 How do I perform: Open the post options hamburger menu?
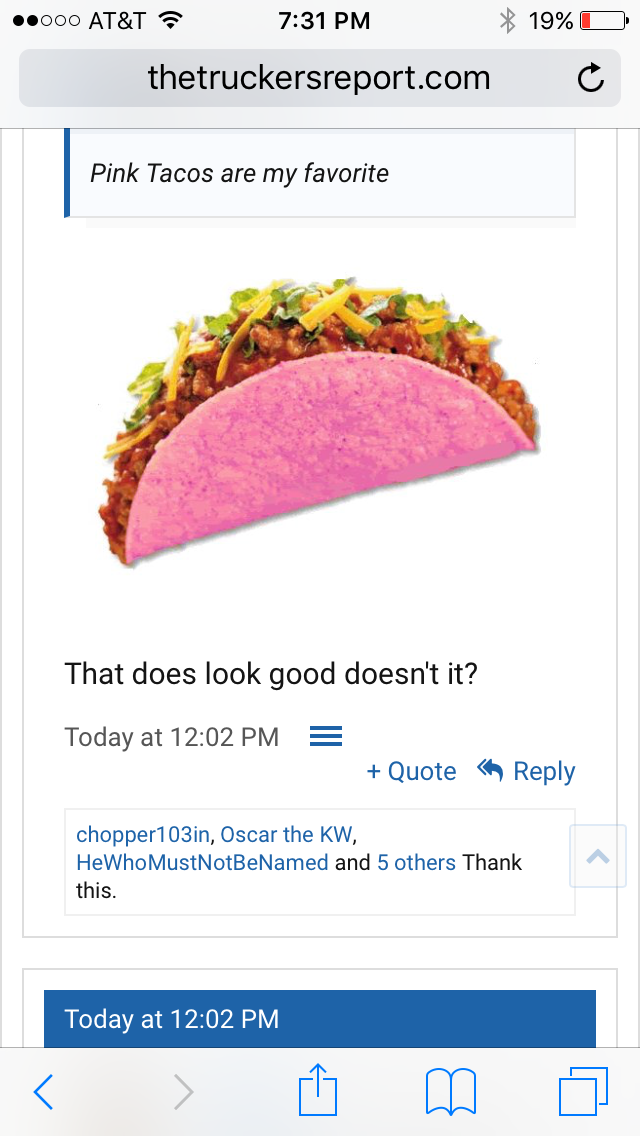tap(326, 737)
